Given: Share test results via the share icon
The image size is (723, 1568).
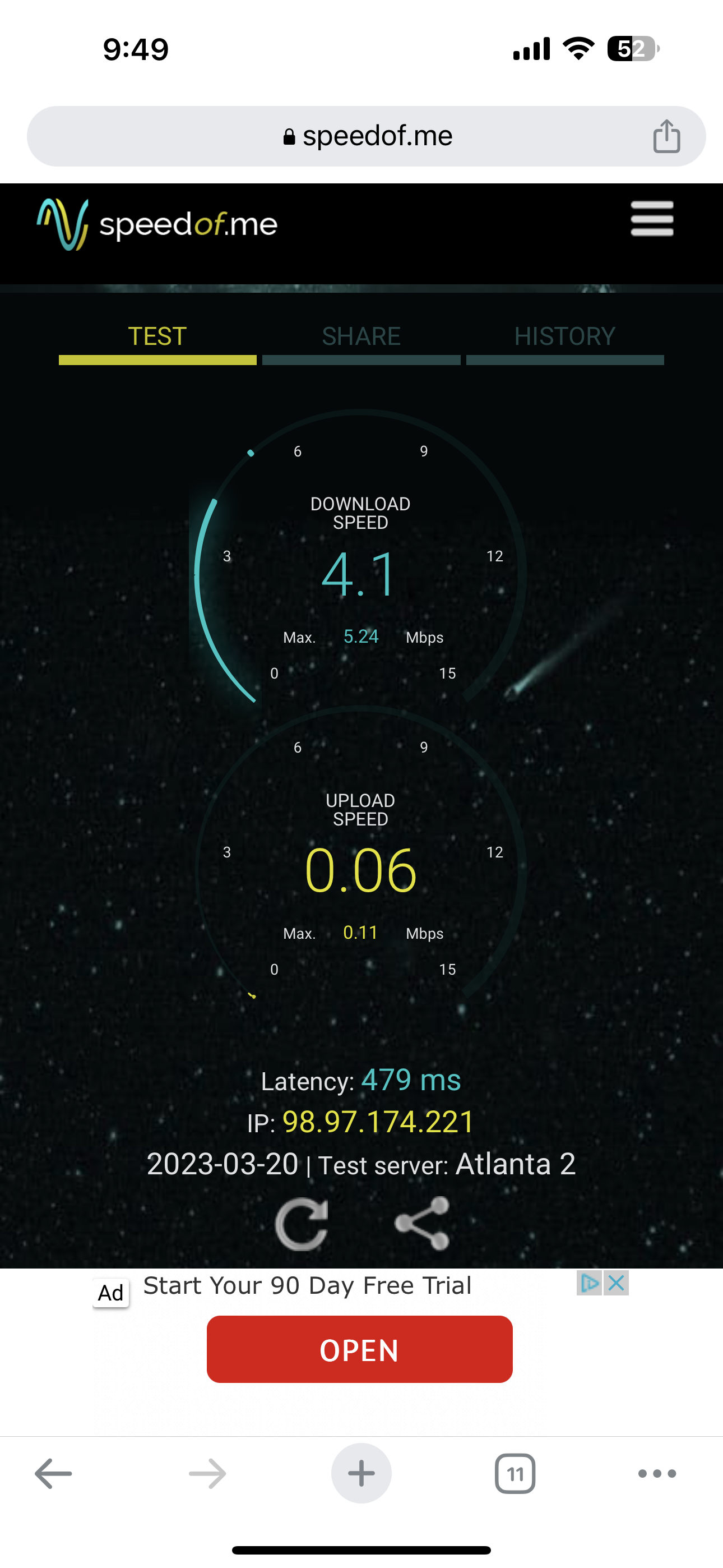Looking at the screenshot, I should coord(423,1223).
